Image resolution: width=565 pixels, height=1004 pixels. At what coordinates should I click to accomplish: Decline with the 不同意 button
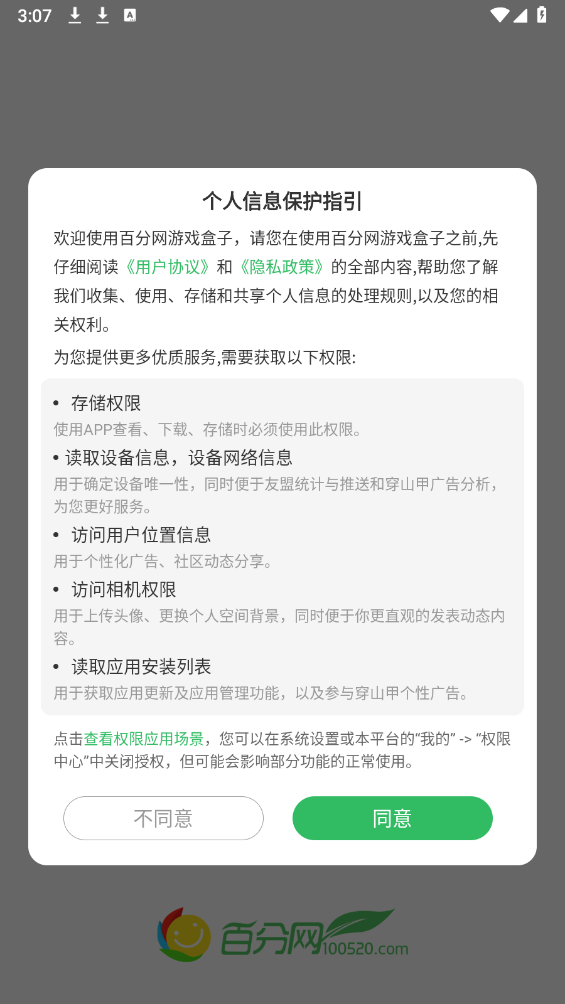(163, 818)
